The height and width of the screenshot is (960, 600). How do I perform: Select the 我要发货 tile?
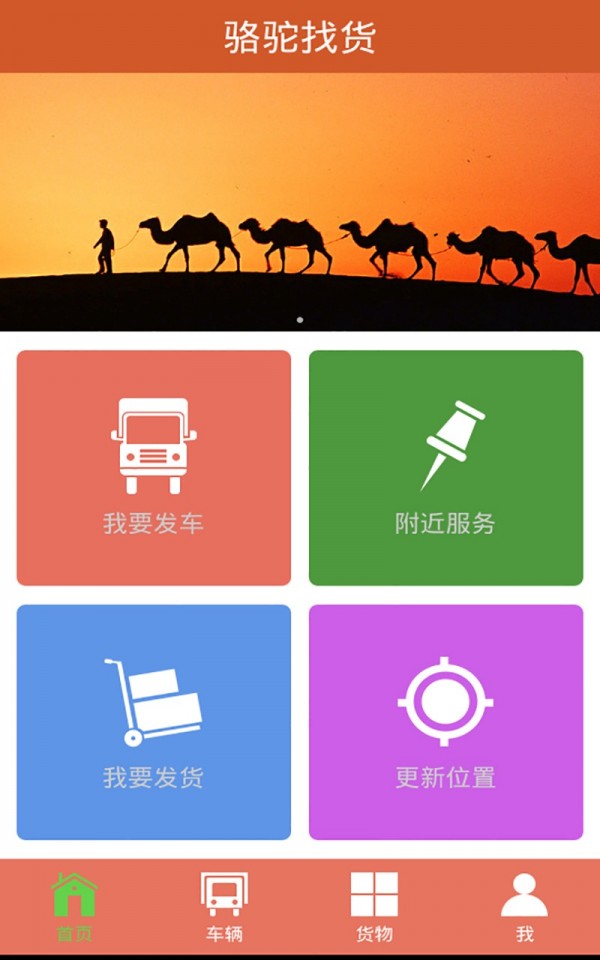[153, 721]
